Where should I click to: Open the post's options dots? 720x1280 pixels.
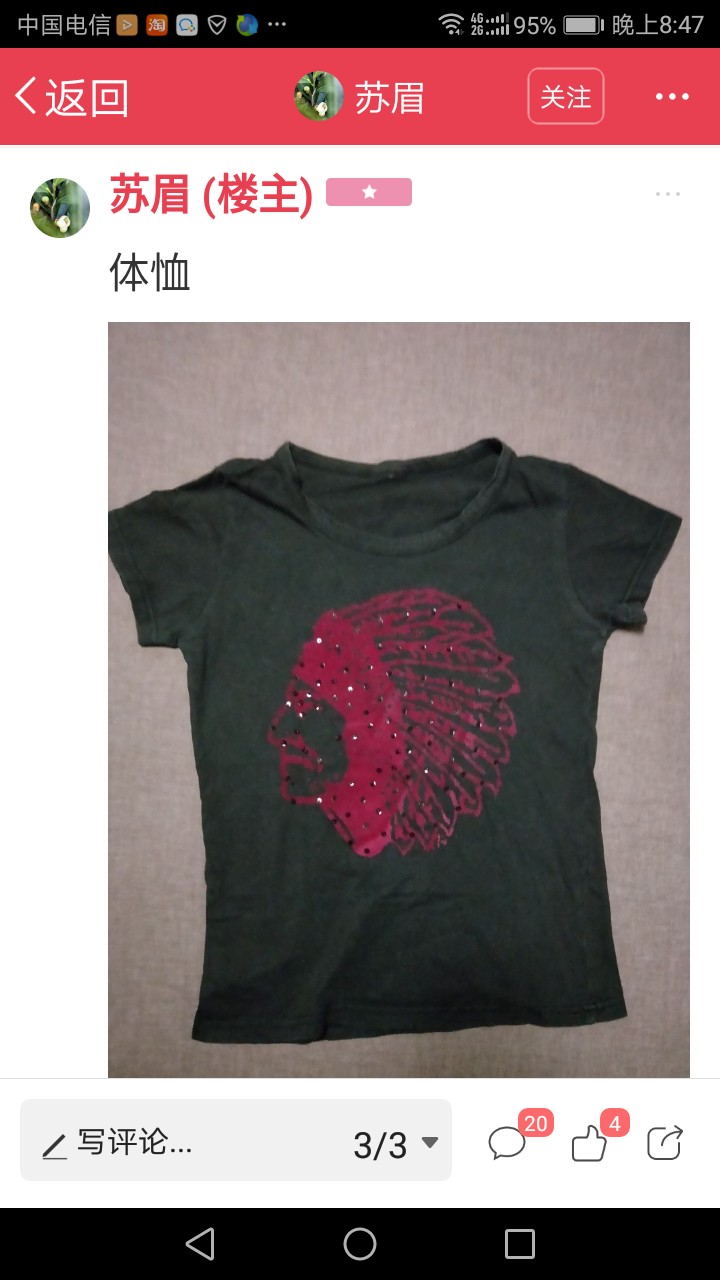click(x=668, y=194)
